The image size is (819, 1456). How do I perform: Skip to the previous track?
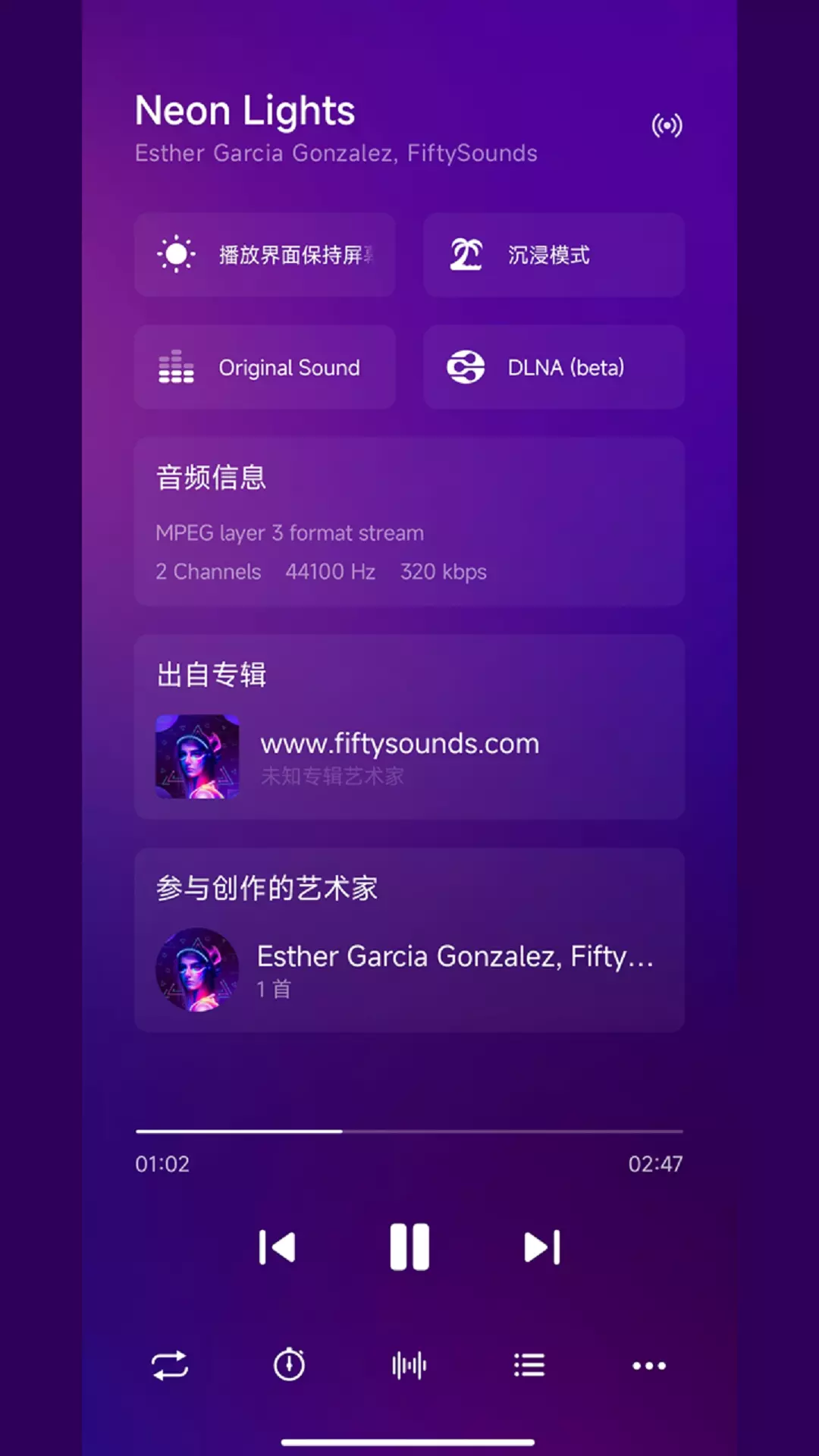click(x=277, y=1247)
